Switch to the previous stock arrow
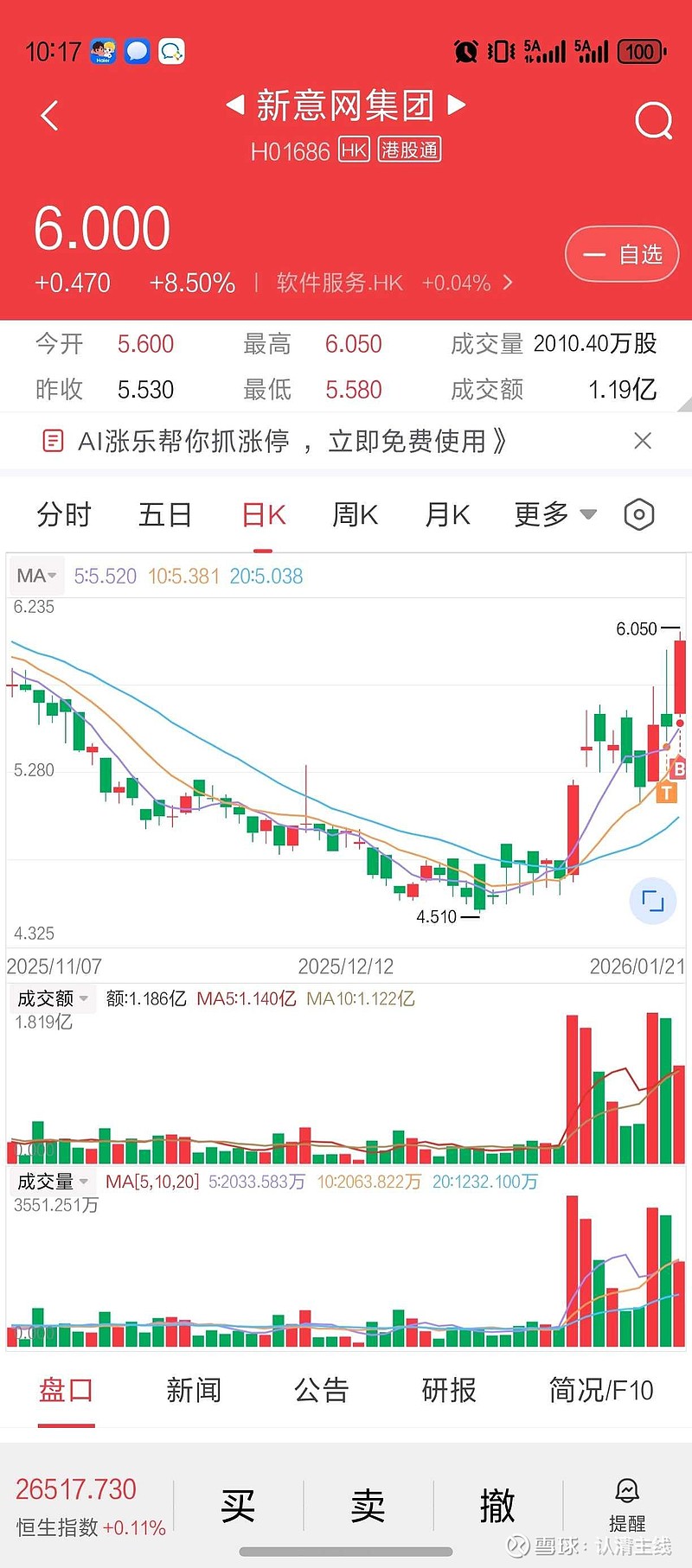692x1568 pixels. (234, 105)
